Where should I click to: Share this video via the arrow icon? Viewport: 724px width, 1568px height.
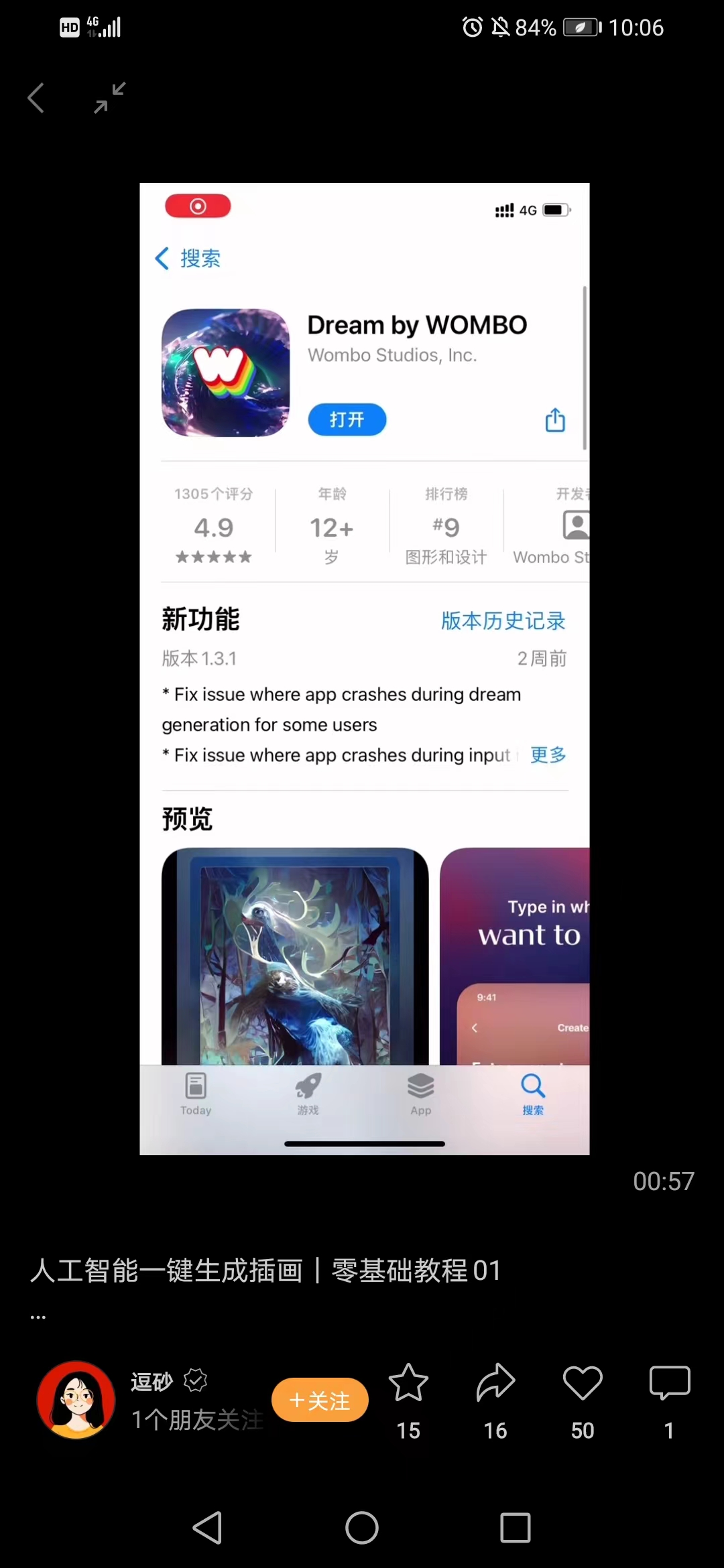point(495,1384)
